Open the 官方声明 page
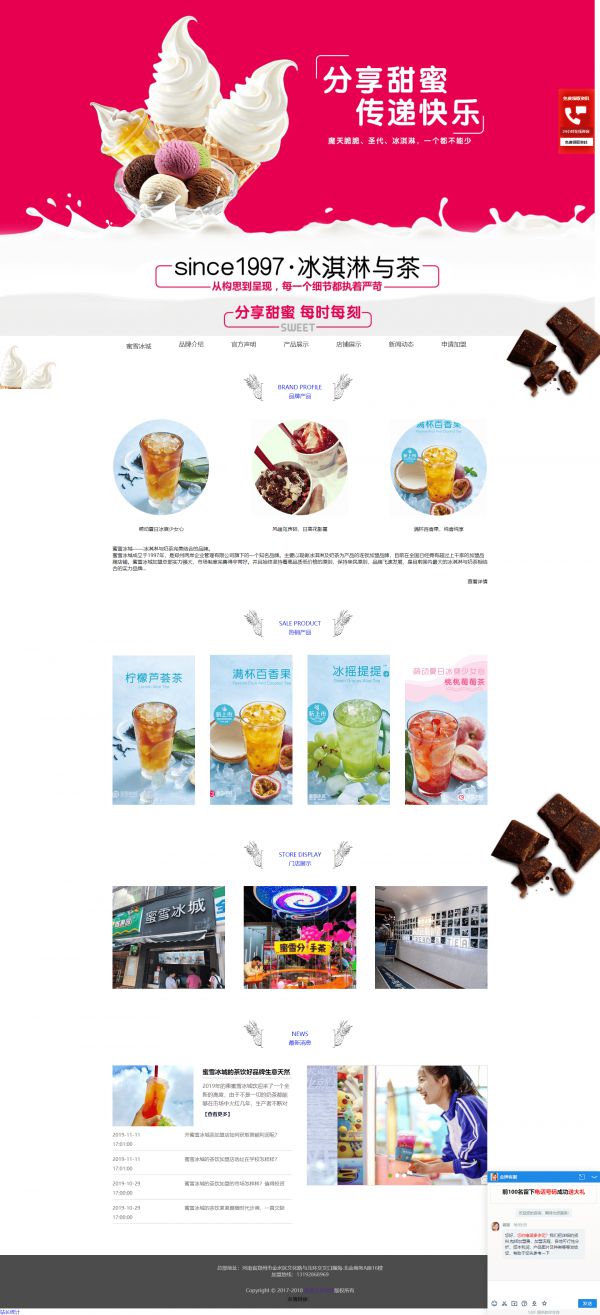The height and width of the screenshot is (1315, 600). (244, 344)
